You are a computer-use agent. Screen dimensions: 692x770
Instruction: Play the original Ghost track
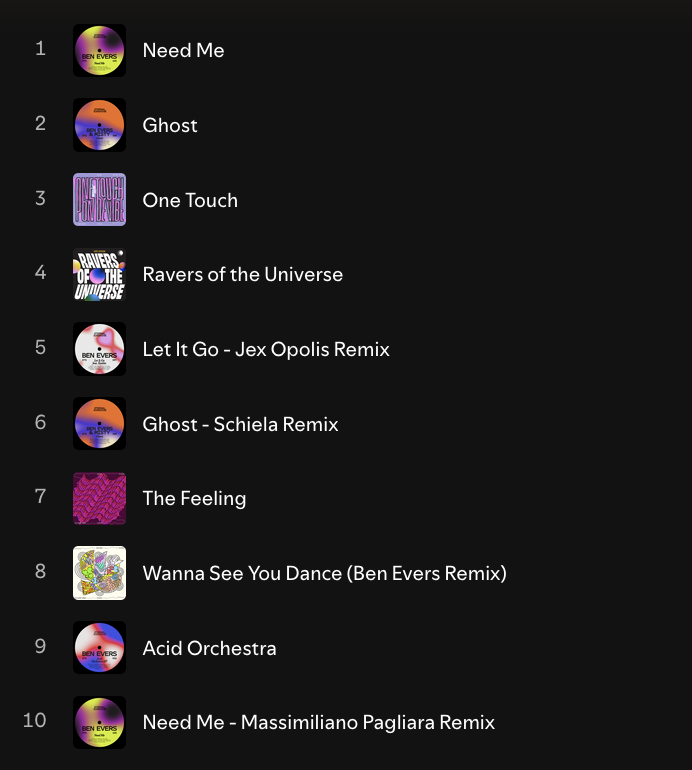click(x=170, y=125)
